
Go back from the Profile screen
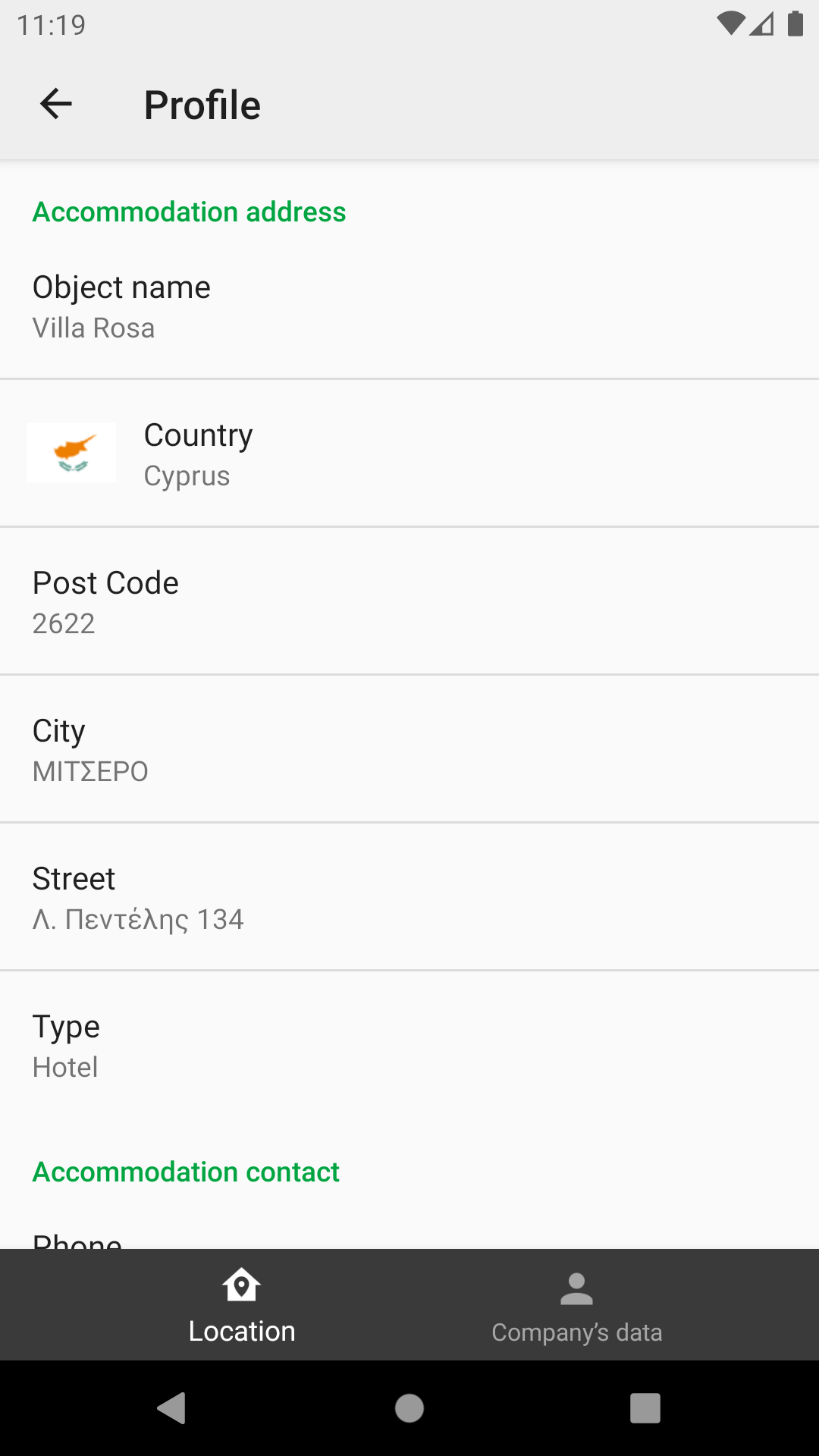[x=56, y=105]
